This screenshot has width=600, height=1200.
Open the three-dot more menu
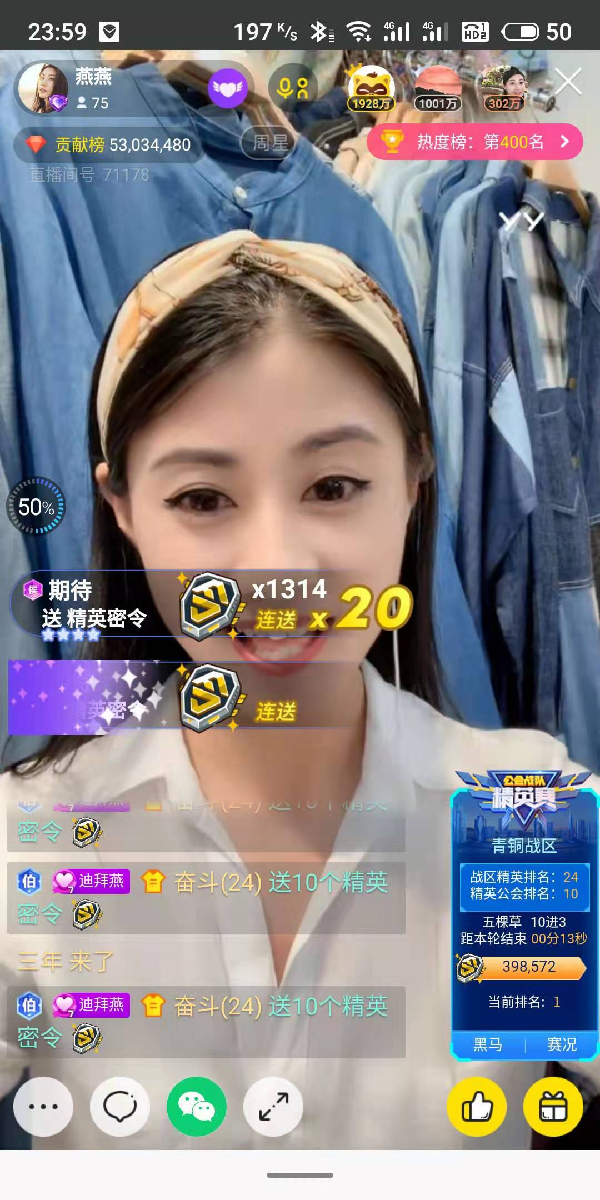click(43, 1107)
